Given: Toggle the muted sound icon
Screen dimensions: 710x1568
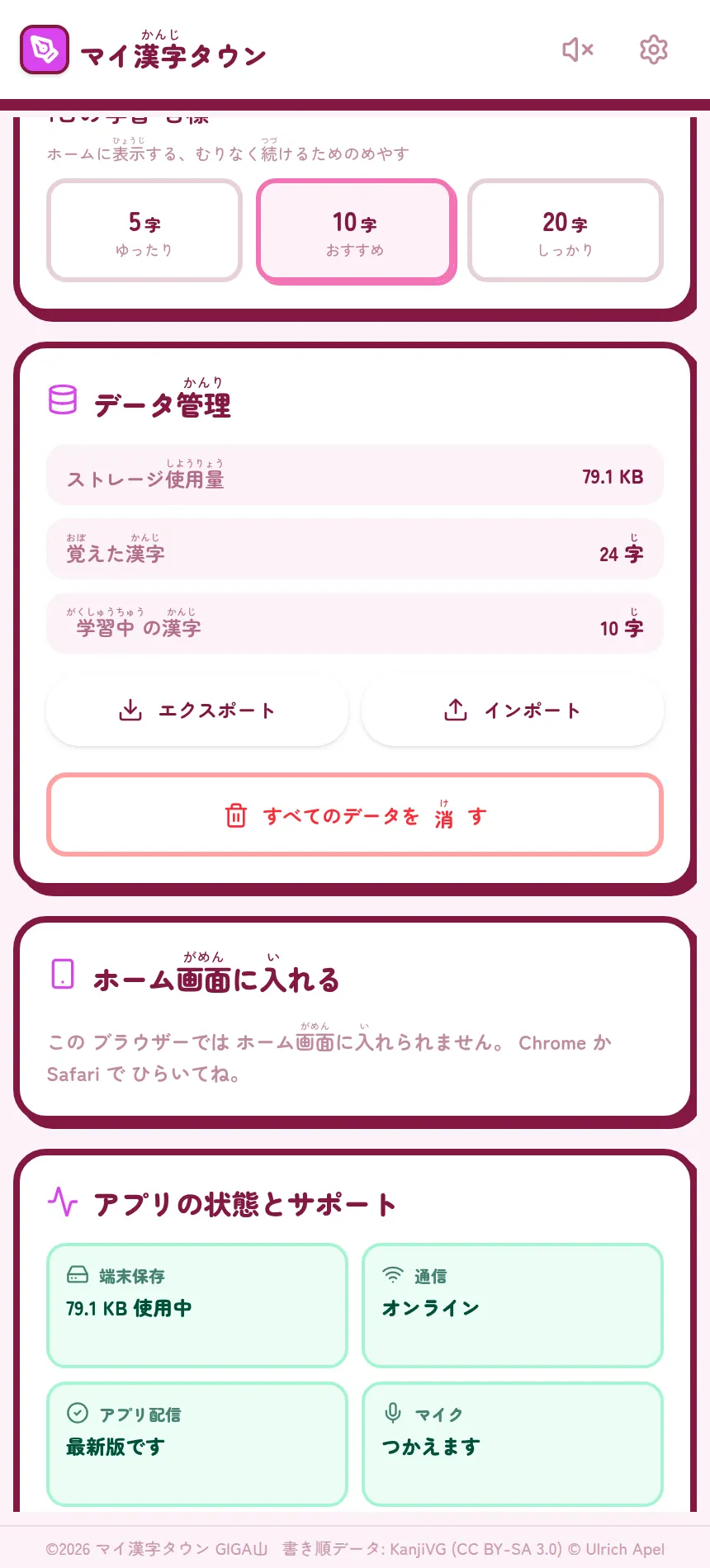Looking at the screenshot, I should [x=578, y=50].
